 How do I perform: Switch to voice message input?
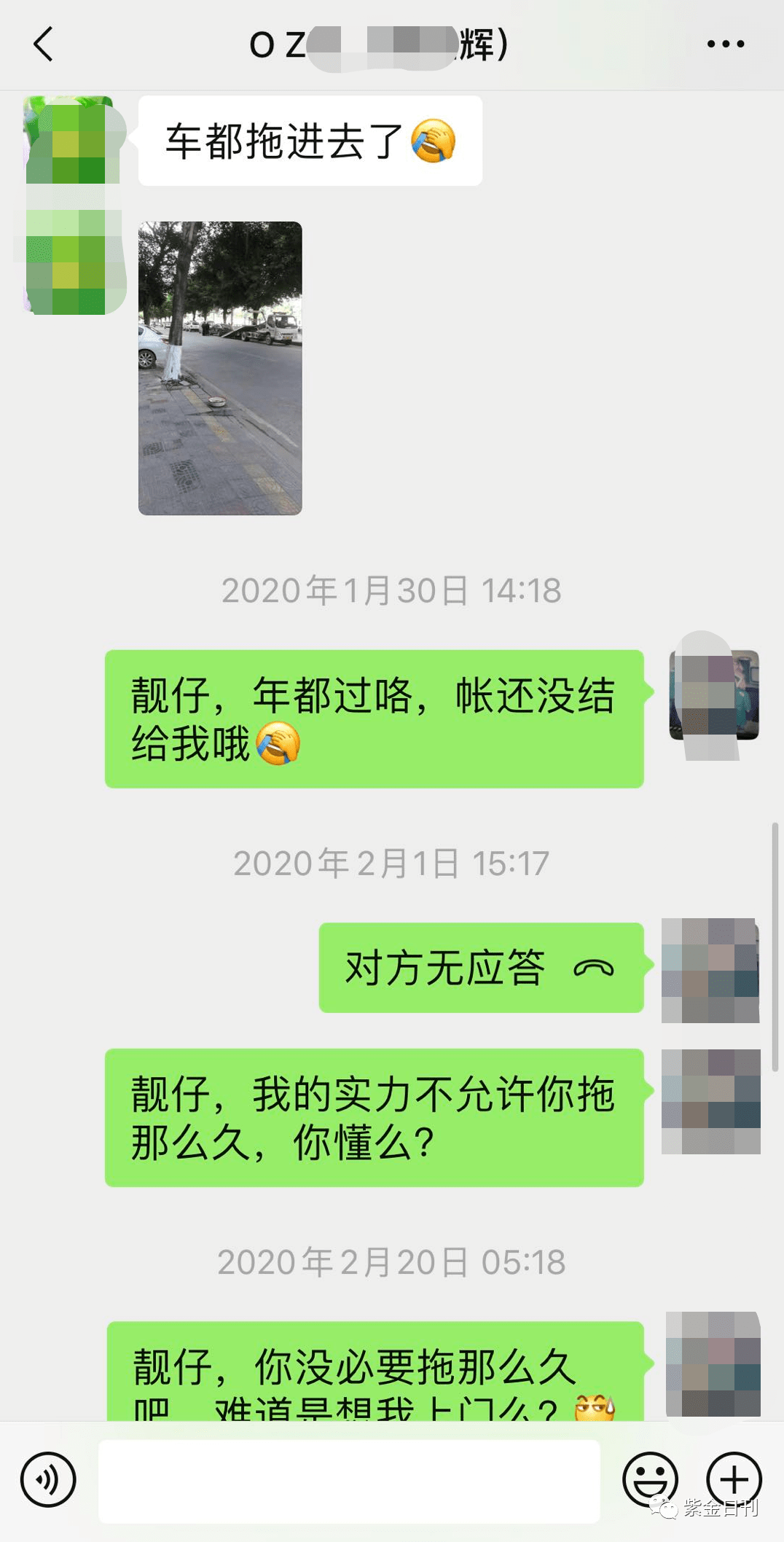click(x=48, y=1479)
